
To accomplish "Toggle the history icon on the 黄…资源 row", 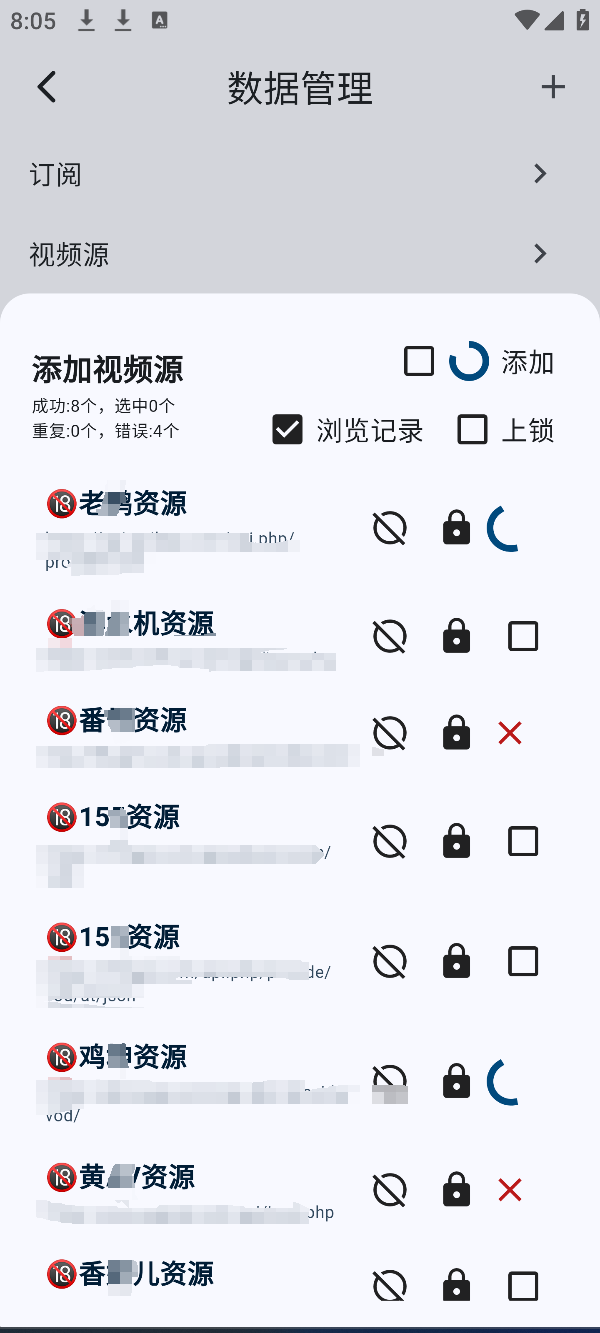I will [x=390, y=1190].
